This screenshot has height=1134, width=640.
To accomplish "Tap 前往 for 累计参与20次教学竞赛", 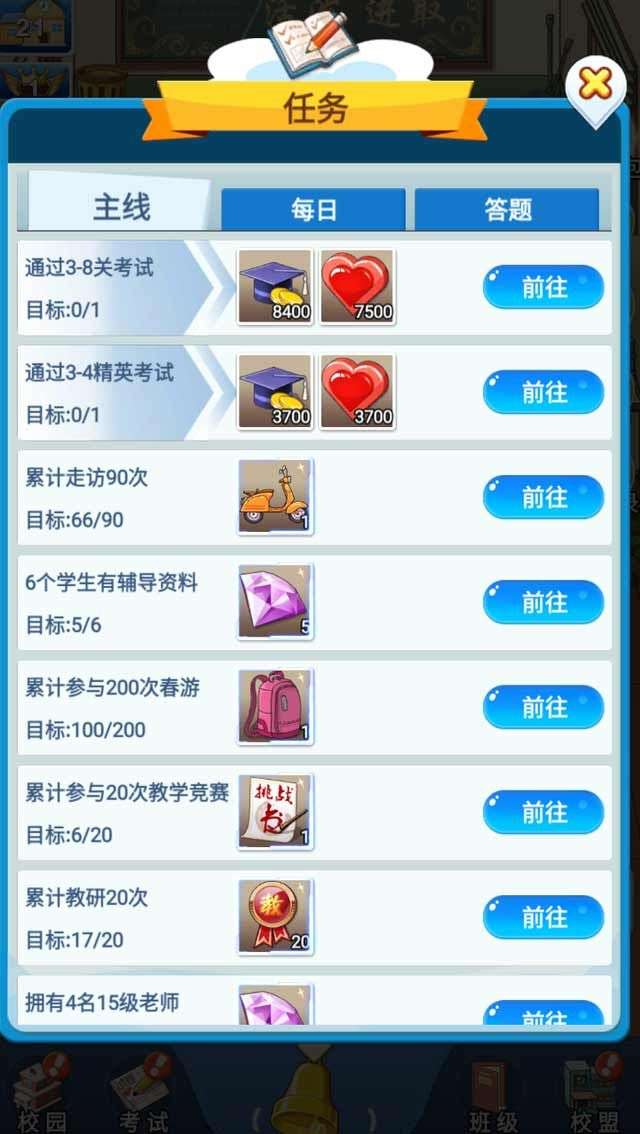I will [x=543, y=812].
